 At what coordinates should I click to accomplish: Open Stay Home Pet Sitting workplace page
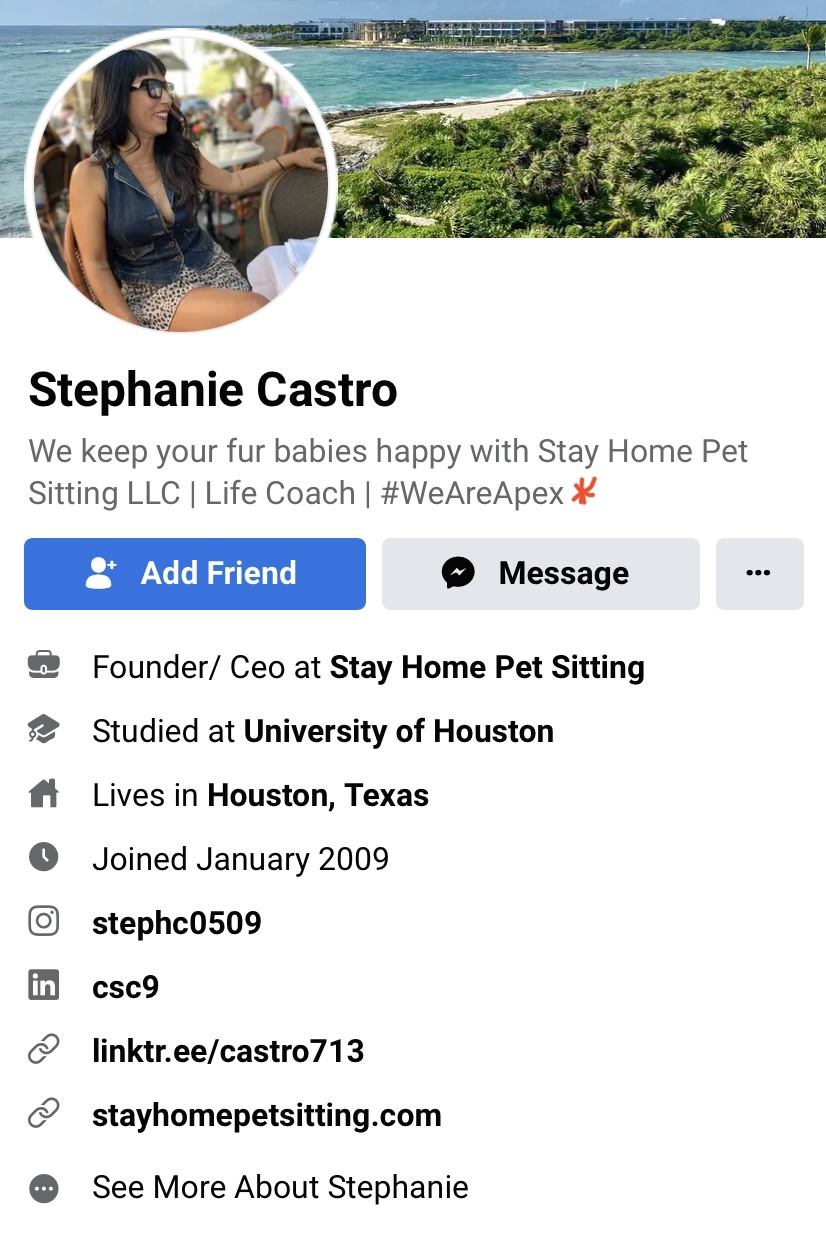click(487, 667)
